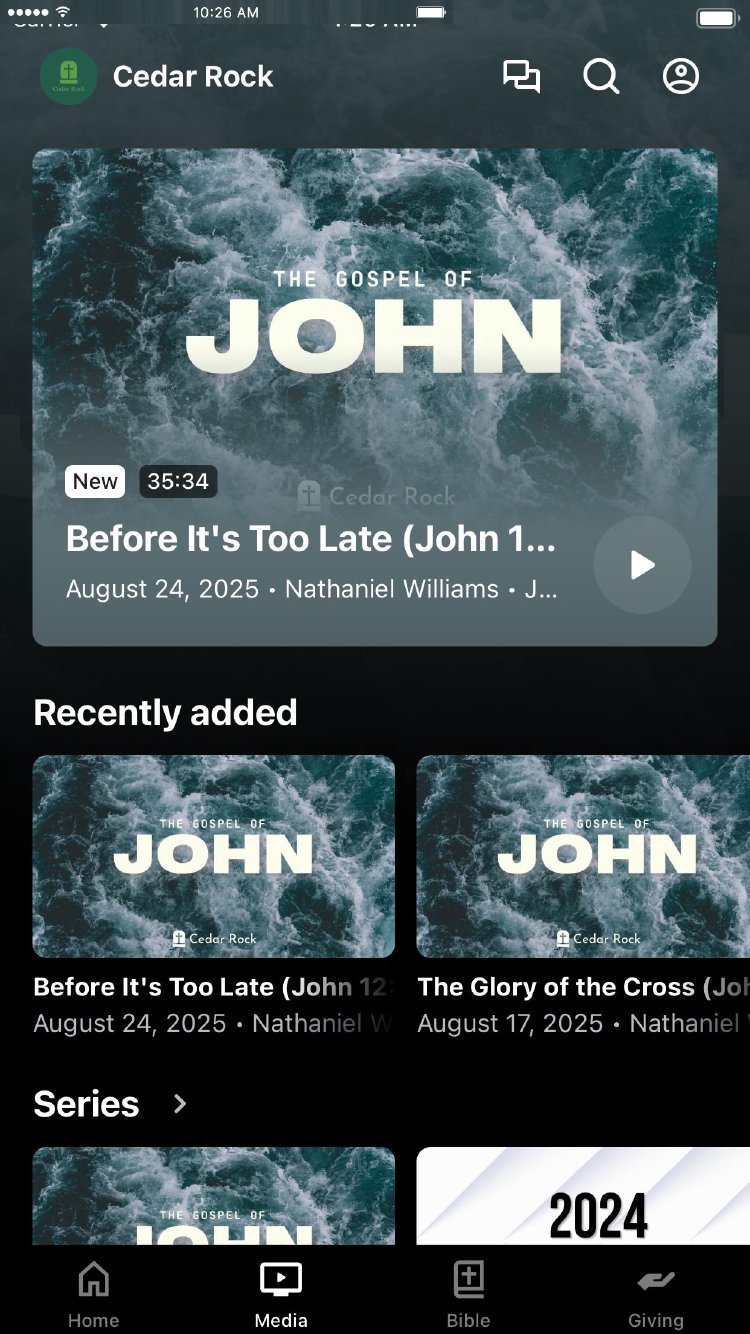Open Before It's Too Late in Recently added
The image size is (750, 1334).
click(x=213, y=856)
